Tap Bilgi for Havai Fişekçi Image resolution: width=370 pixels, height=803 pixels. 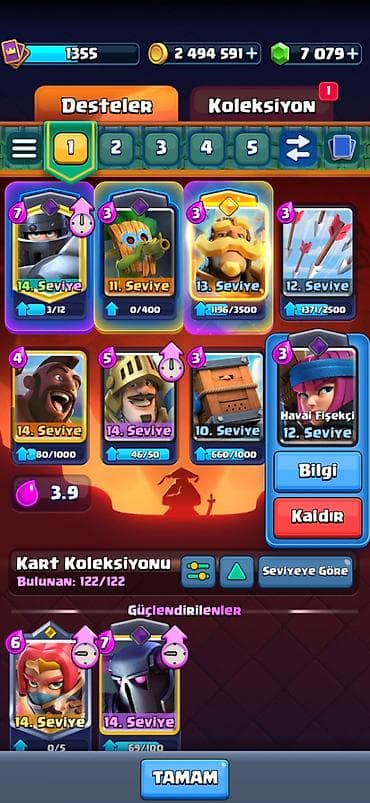pyautogui.click(x=318, y=472)
